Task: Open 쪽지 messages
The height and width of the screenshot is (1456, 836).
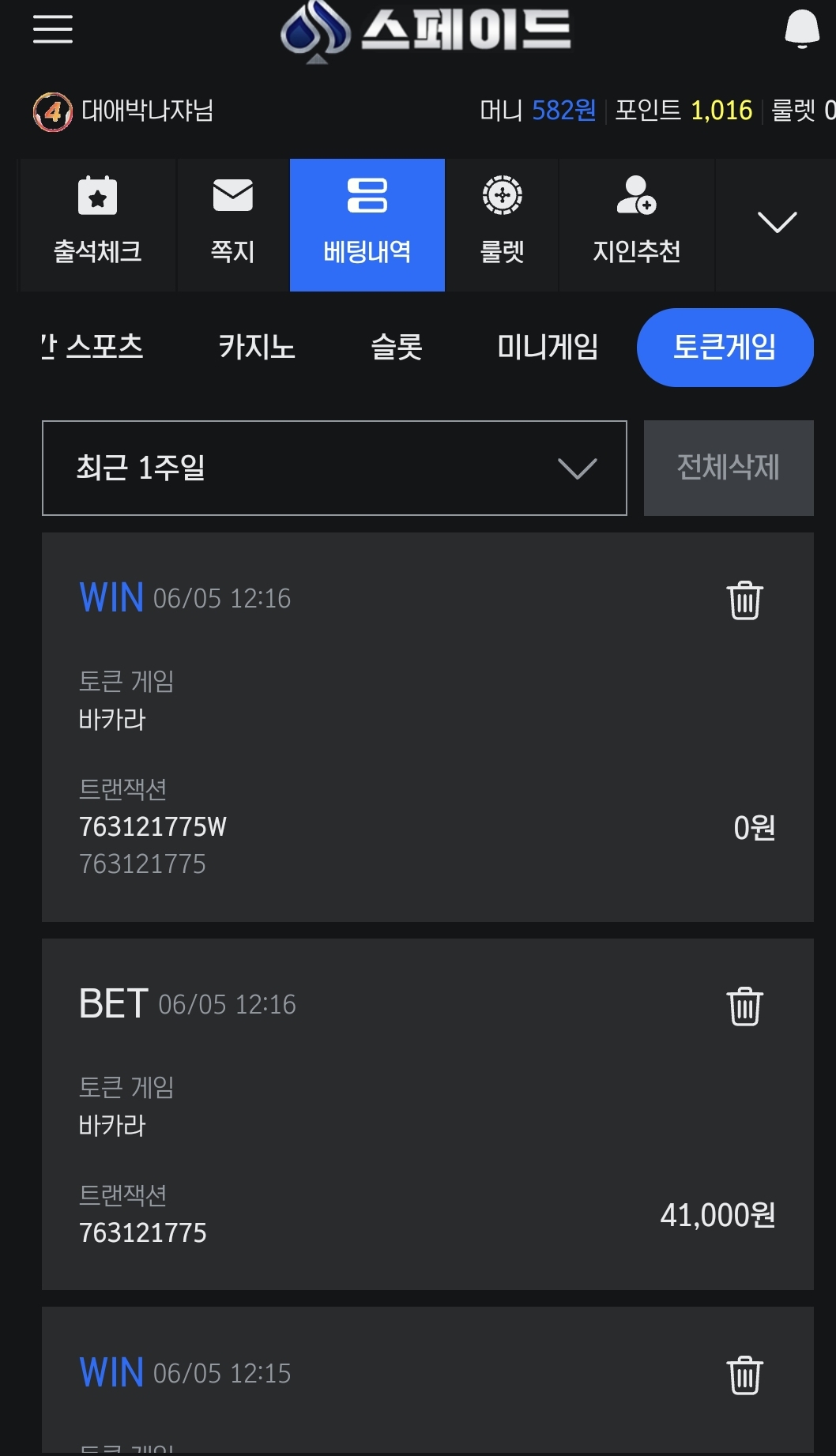Action: pyautogui.click(x=233, y=224)
